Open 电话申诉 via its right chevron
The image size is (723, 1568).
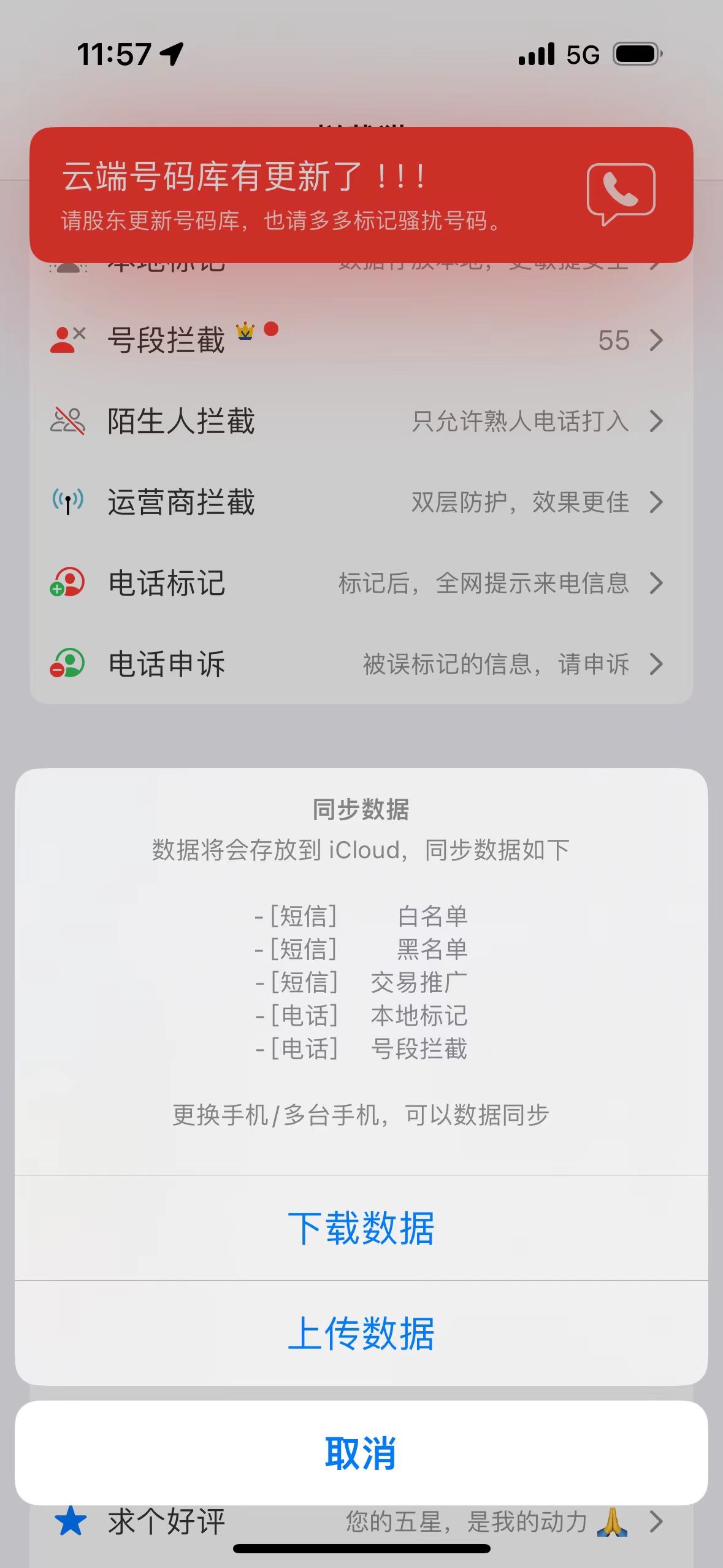point(656,664)
